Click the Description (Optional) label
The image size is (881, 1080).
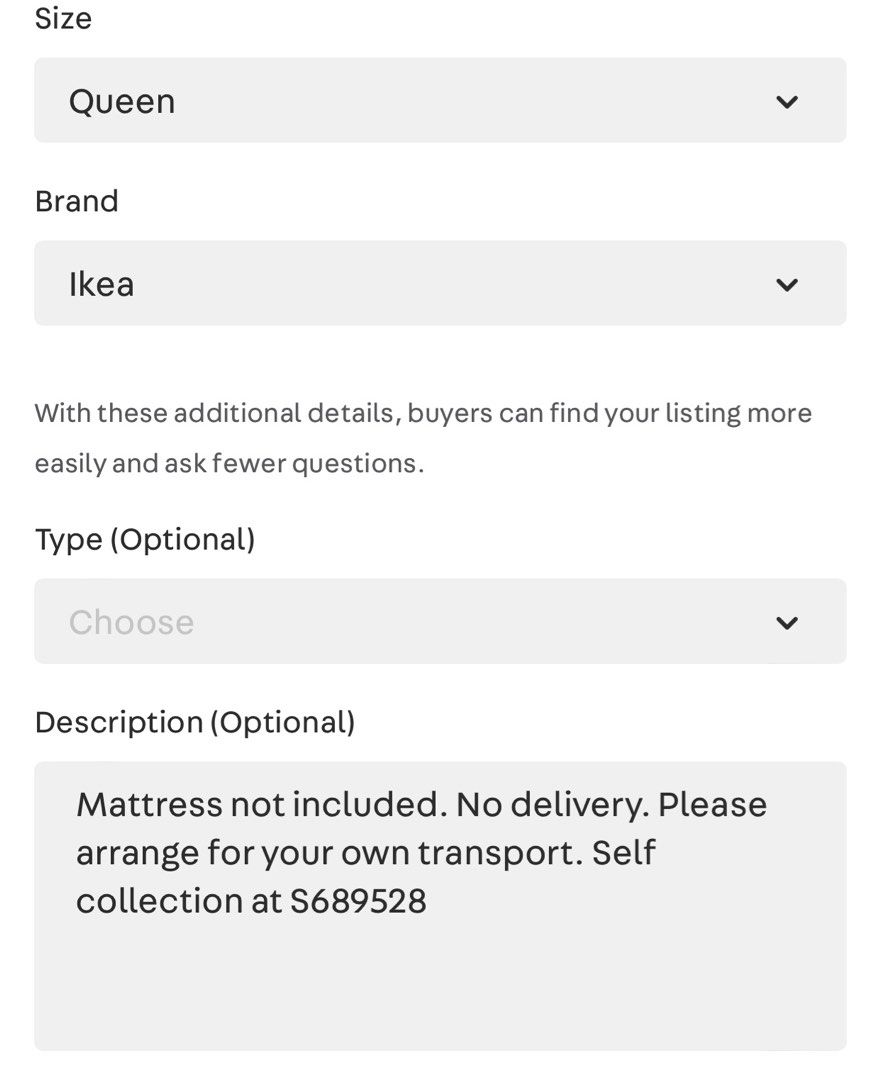click(196, 722)
